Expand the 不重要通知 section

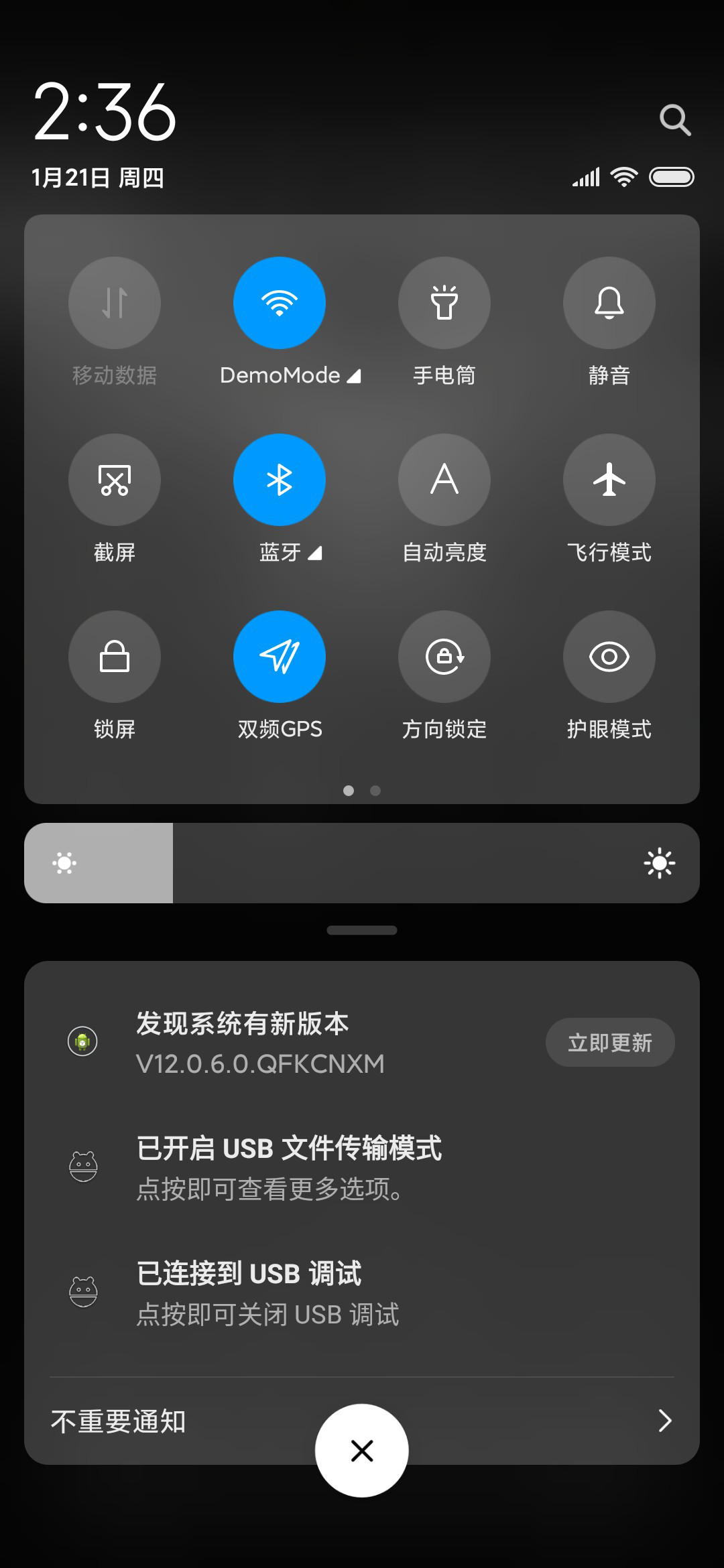362,1421
